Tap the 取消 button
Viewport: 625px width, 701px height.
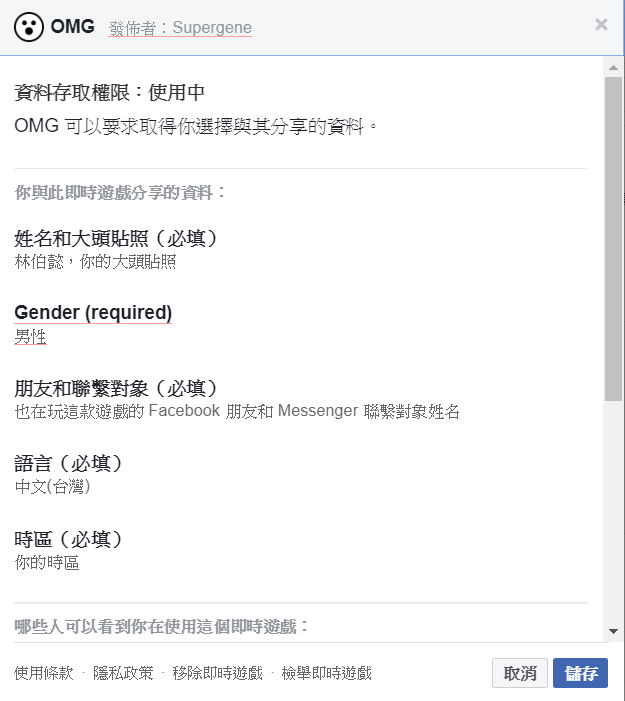tap(520, 673)
